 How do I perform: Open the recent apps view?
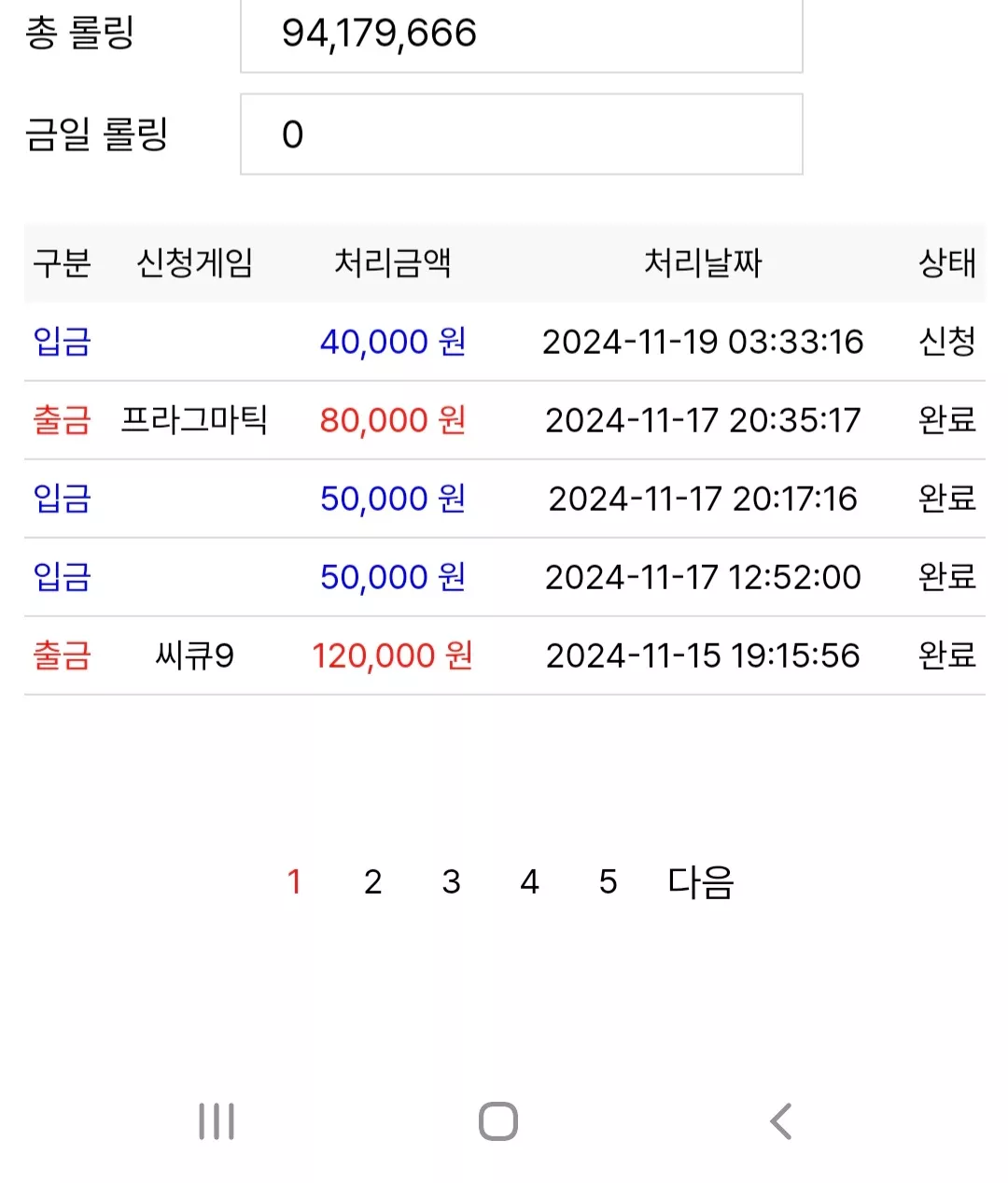pyautogui.click(x=217, y=1121)
